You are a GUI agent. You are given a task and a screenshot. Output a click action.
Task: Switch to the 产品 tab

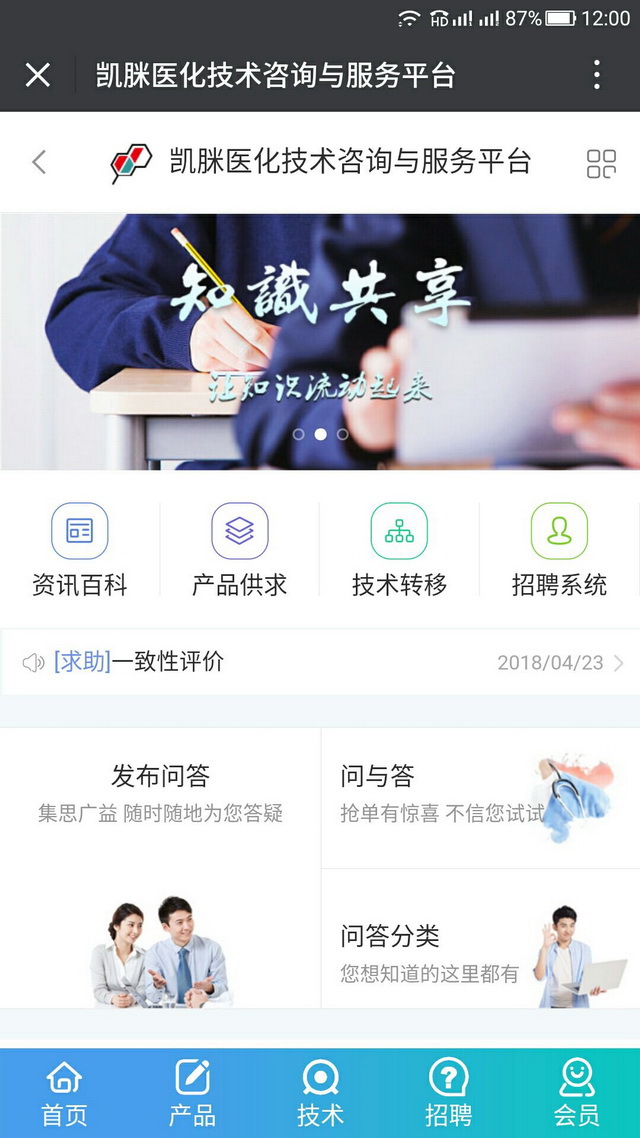tap(192, 1093)
